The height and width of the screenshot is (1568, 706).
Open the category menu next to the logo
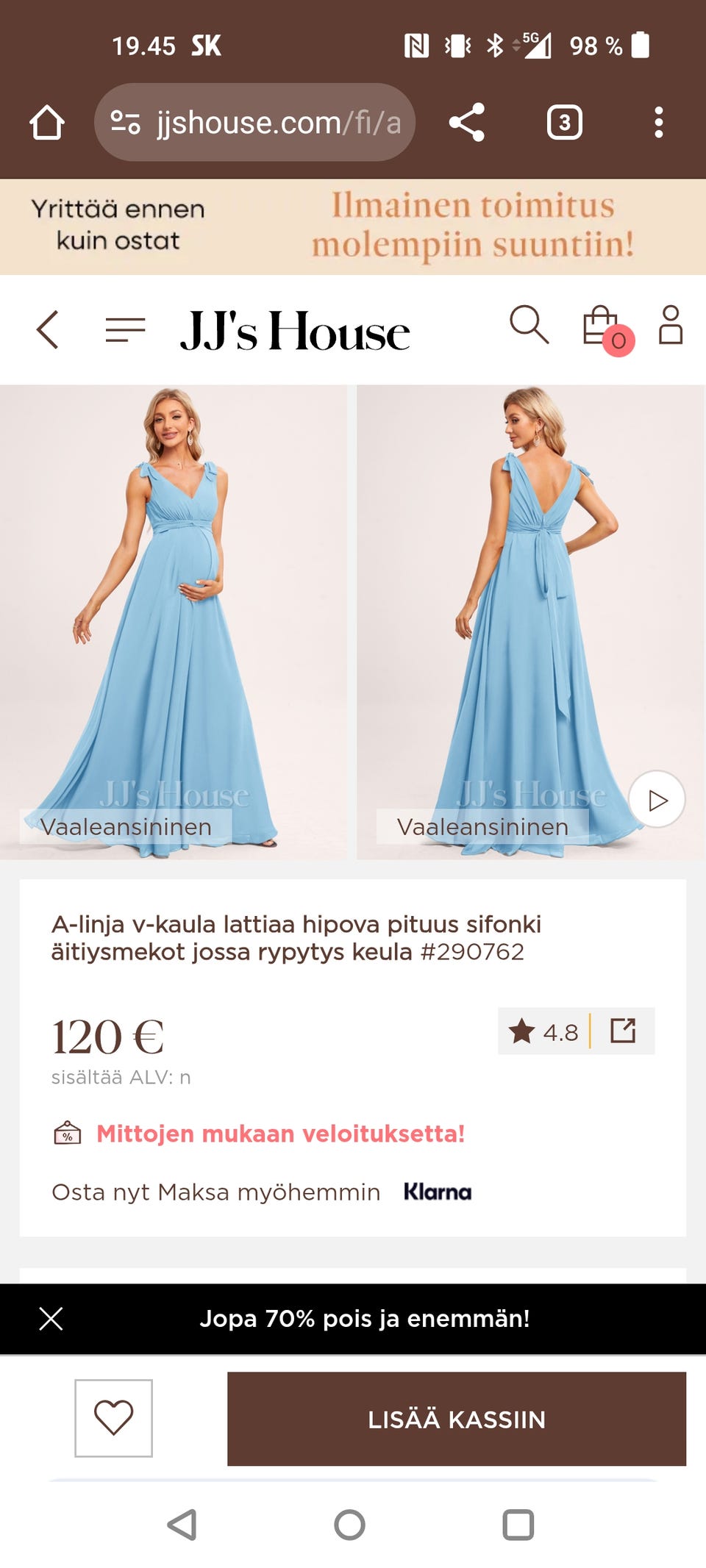[x=125, y=329]
